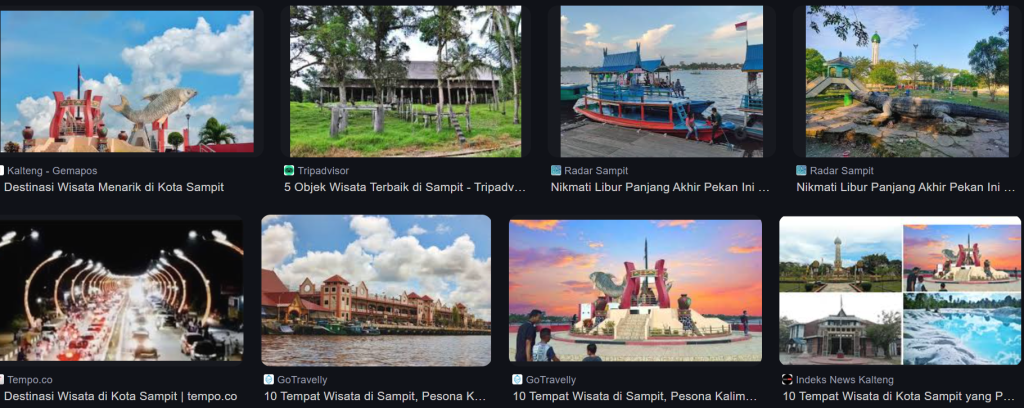Open the Indeks News Kalteng collage image
The width and height of the screenshot is (1024, 408).
(x=900, y=290)
